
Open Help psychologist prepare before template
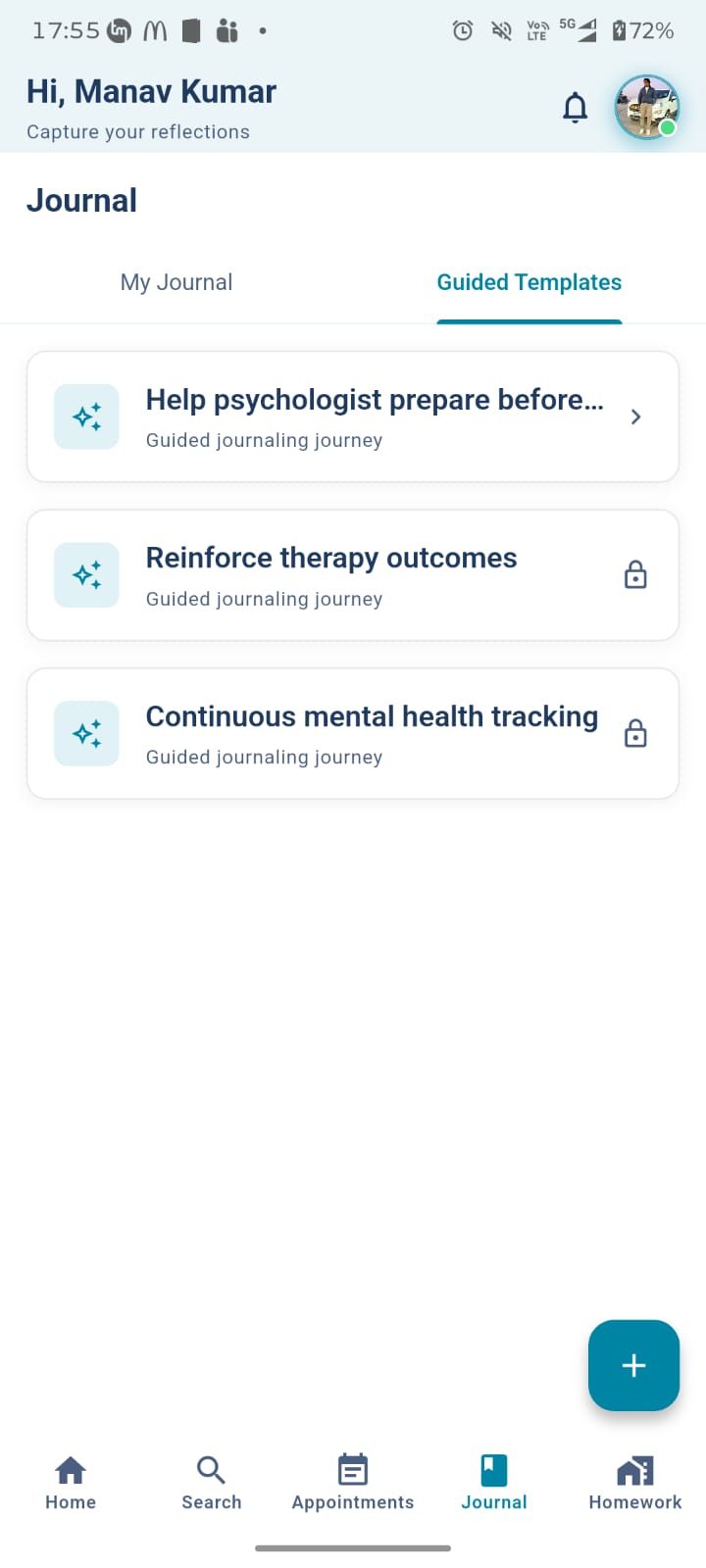tap(353, 417)
